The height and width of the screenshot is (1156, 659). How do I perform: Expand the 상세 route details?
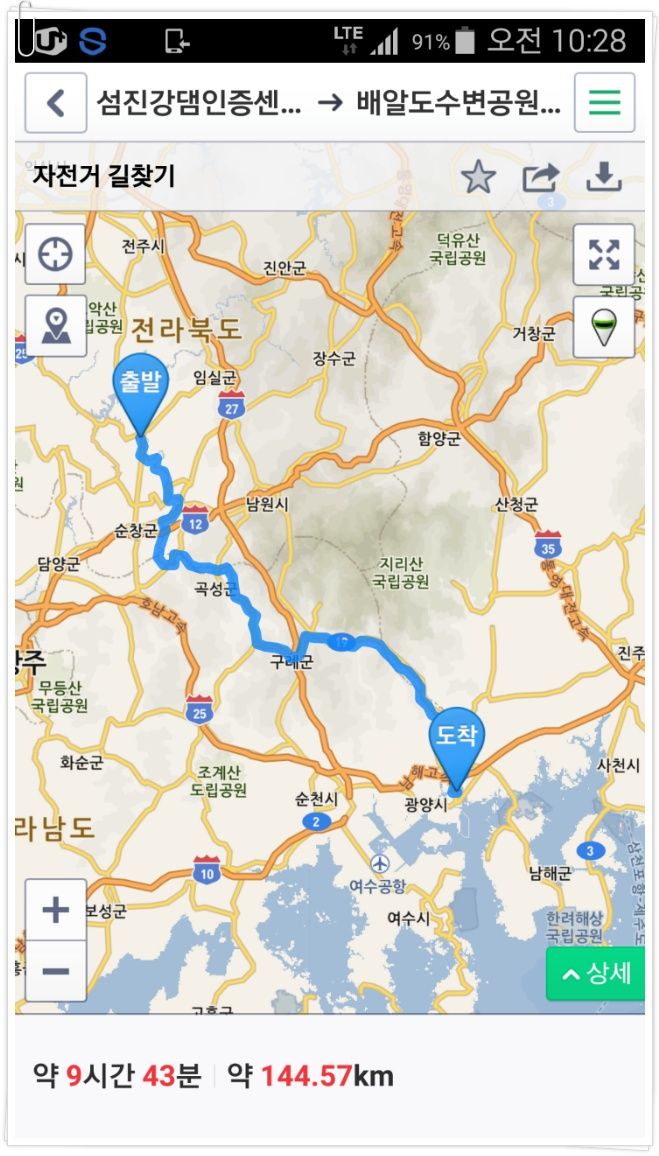596,974
